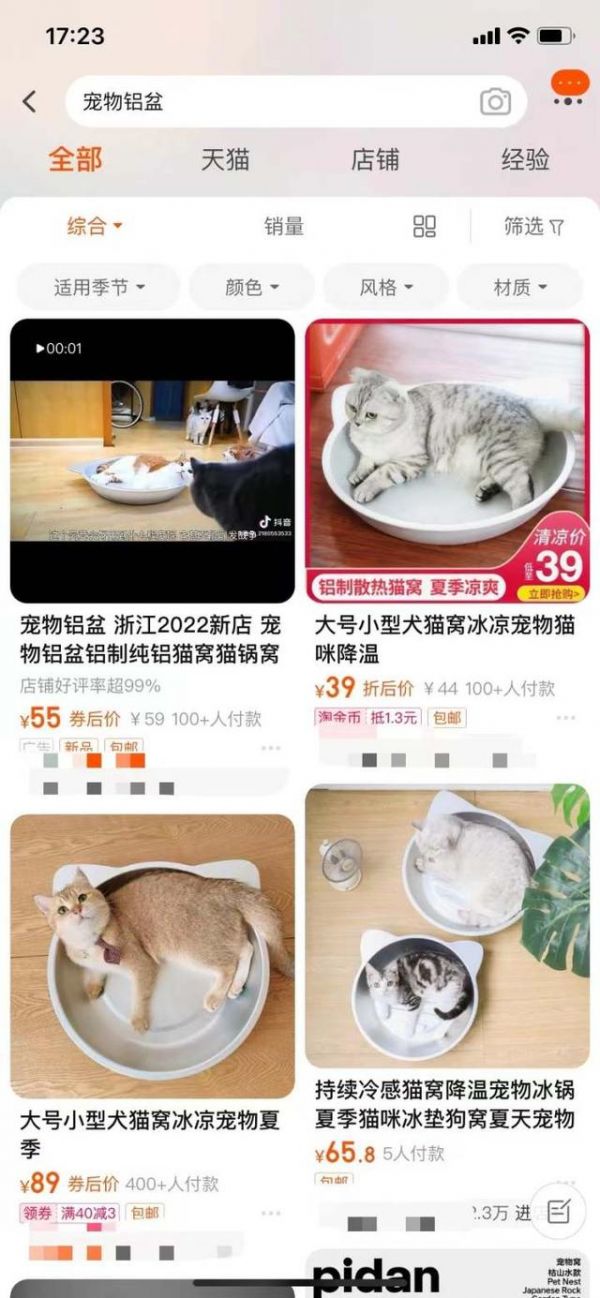600x1298 pixels.
Task: Open the orange messages icon
Action: tap(569, 88)
